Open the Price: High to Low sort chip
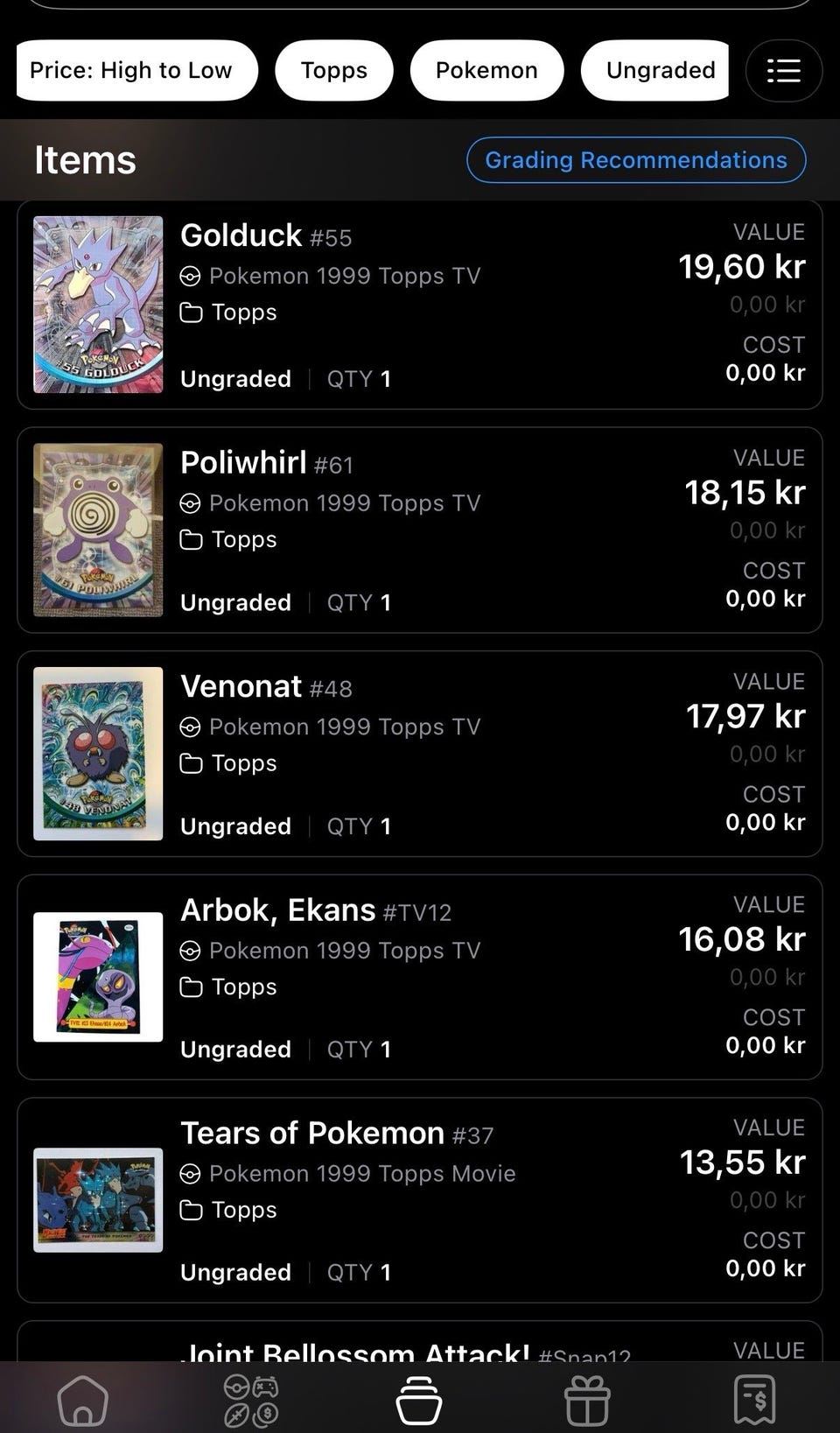This screenshot has width=840, height=1433. pos(136,70)
